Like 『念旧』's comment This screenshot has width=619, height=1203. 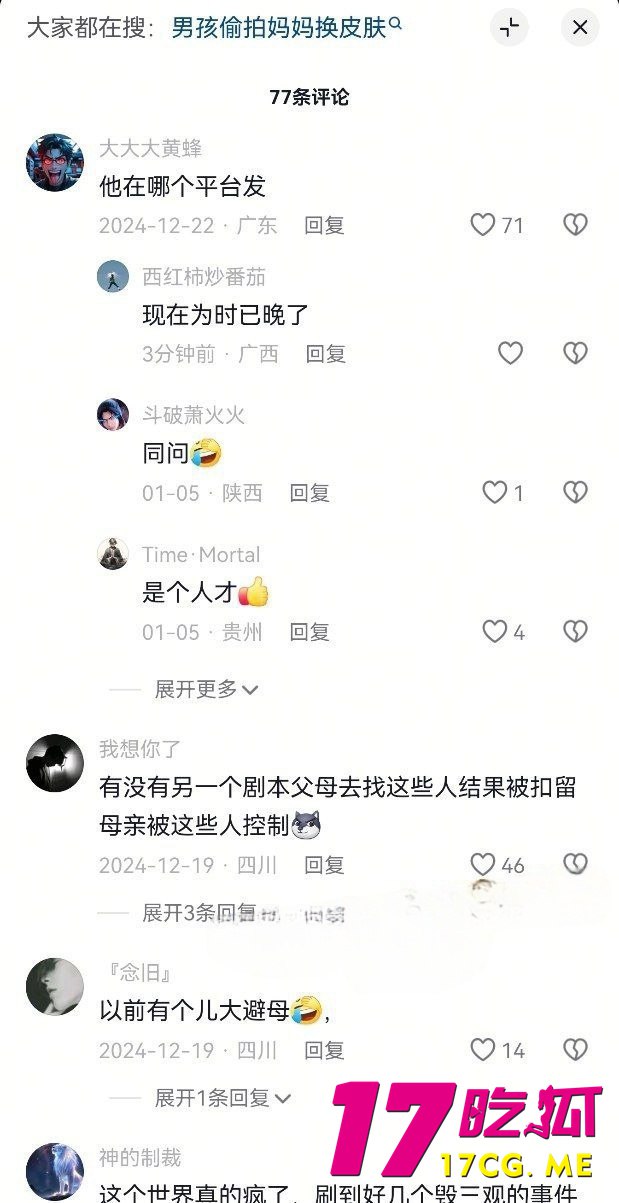[x=483, y=1049]
